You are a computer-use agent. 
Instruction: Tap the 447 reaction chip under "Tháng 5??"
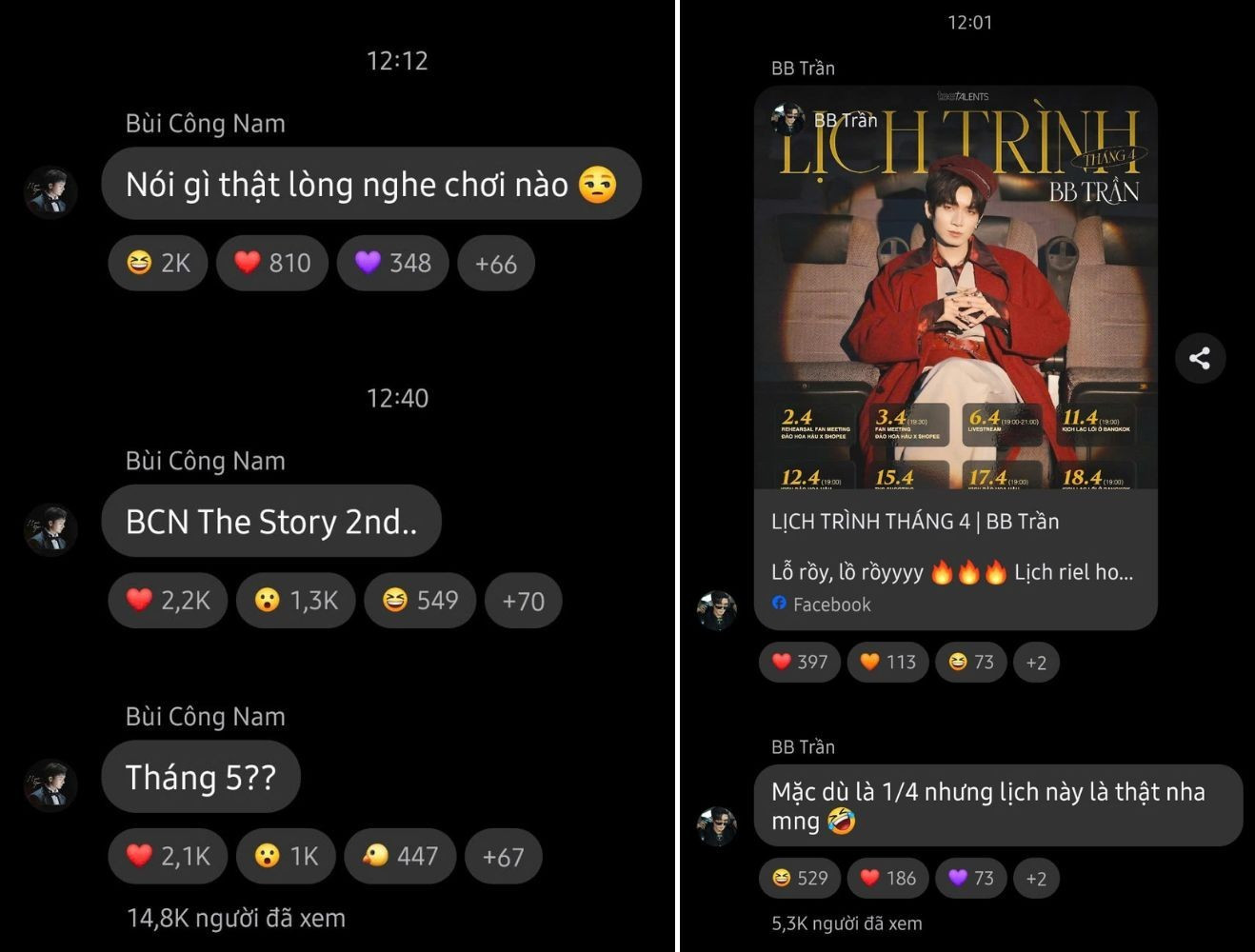click(400, 856)
